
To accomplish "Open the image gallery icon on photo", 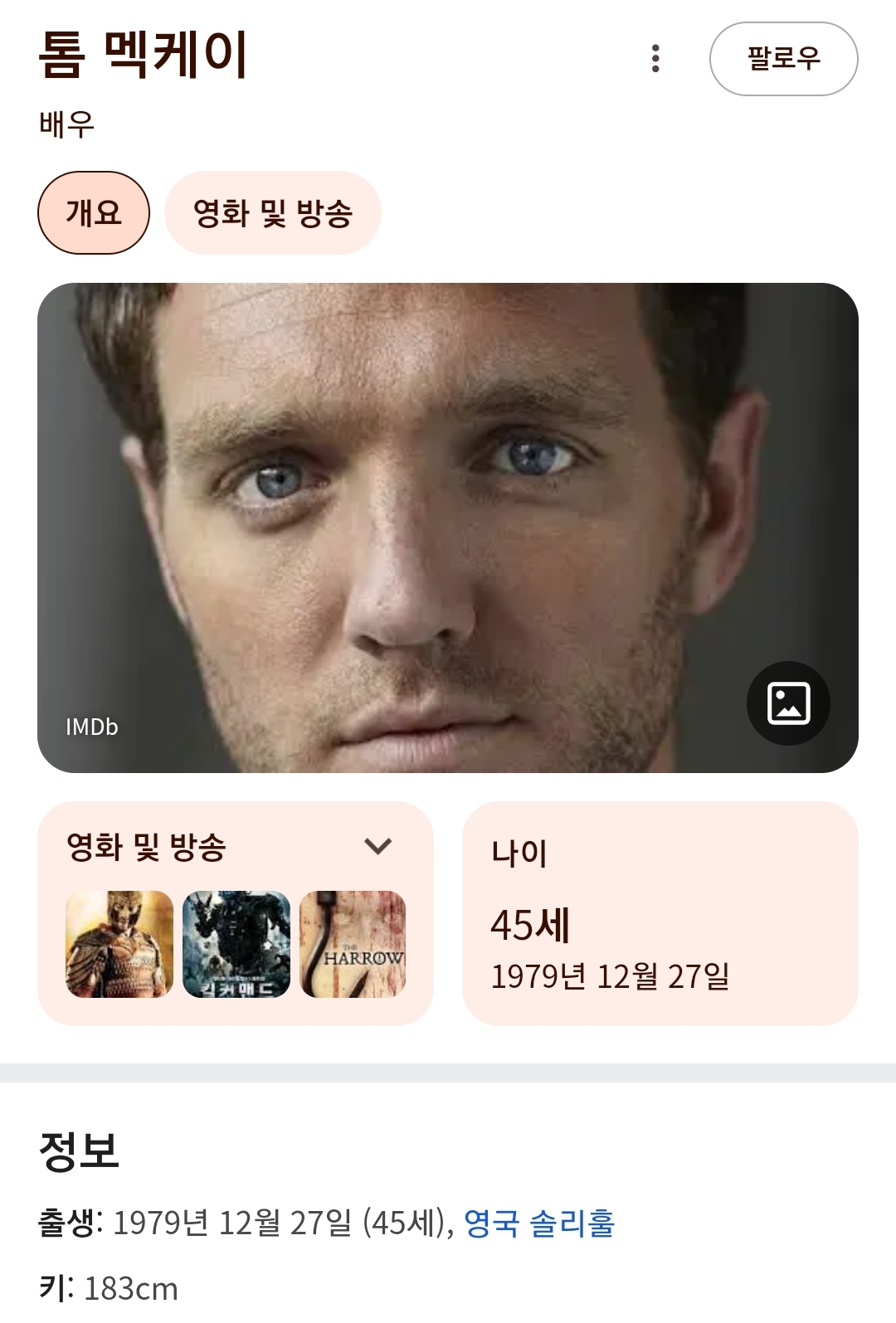I will (x=788, y=703).
